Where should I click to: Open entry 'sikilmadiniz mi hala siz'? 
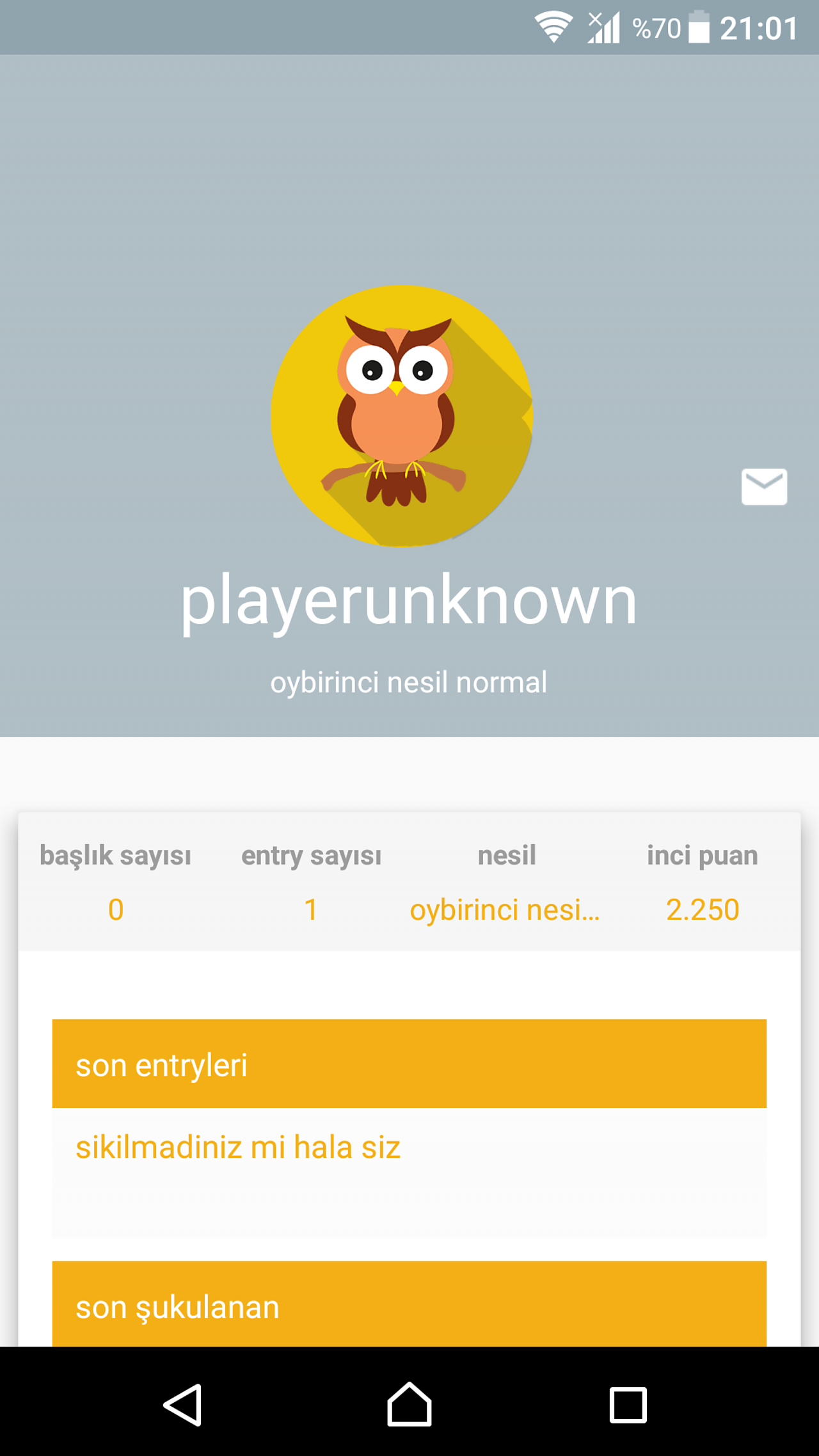pyautogui.click(x=238, y=1148)
